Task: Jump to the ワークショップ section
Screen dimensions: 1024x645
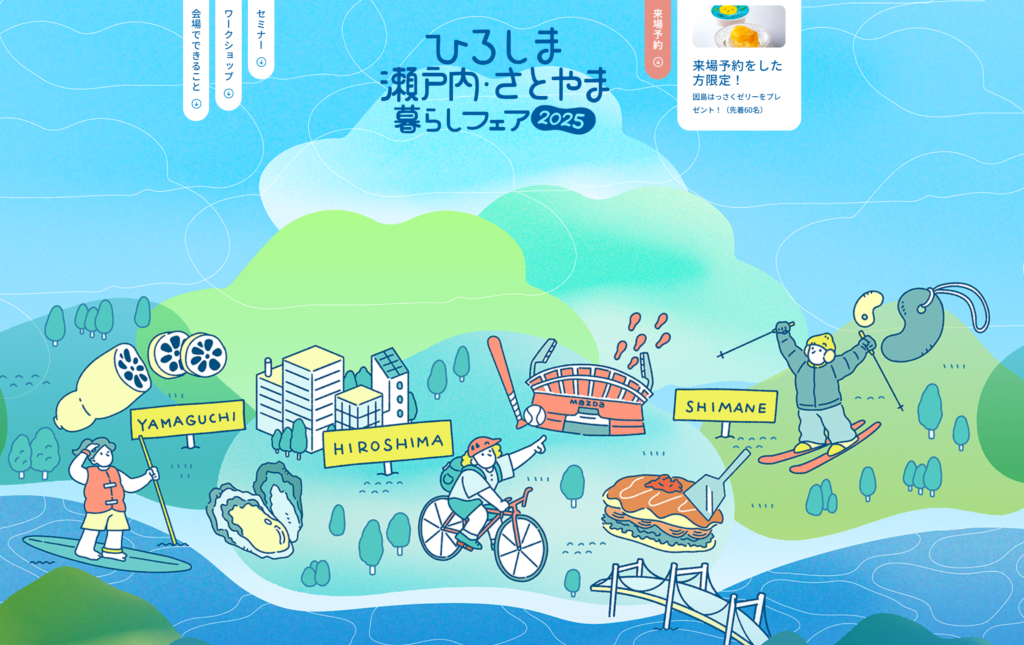Action: pyautogui.click(x=229, y=52)
